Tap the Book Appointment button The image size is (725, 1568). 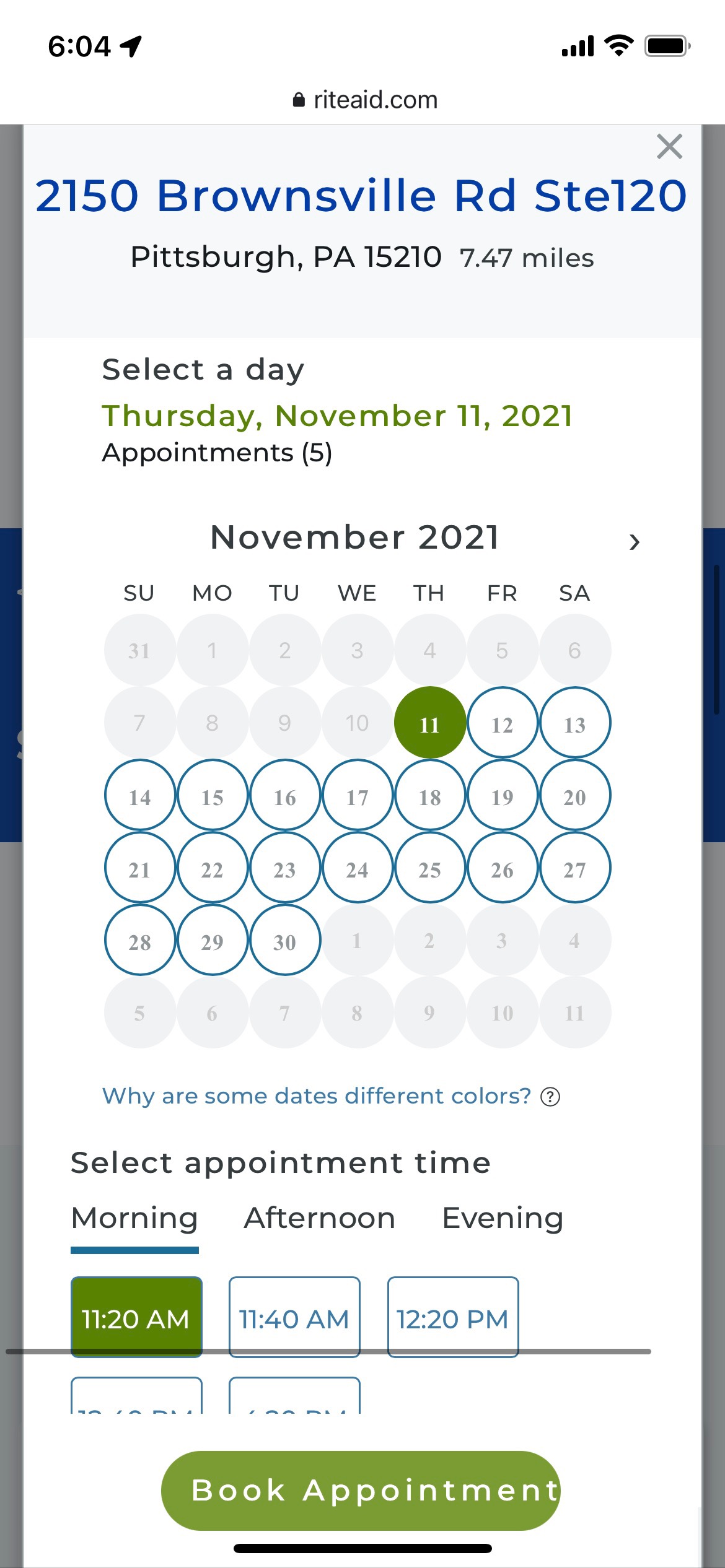click(361, 1490)
